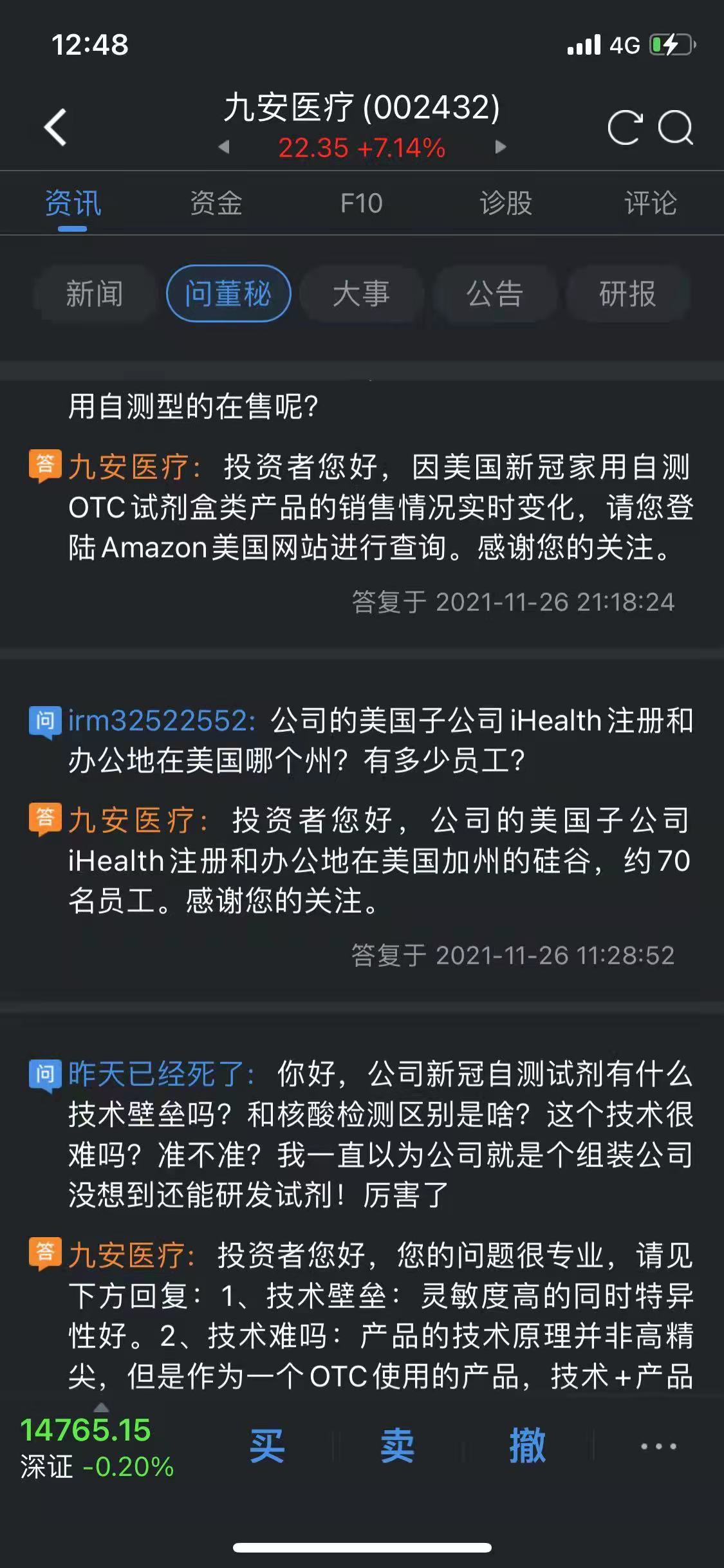Open the 评论 tab
Viewport: 724px width, 1568px height.
click(x=651, y=203)
